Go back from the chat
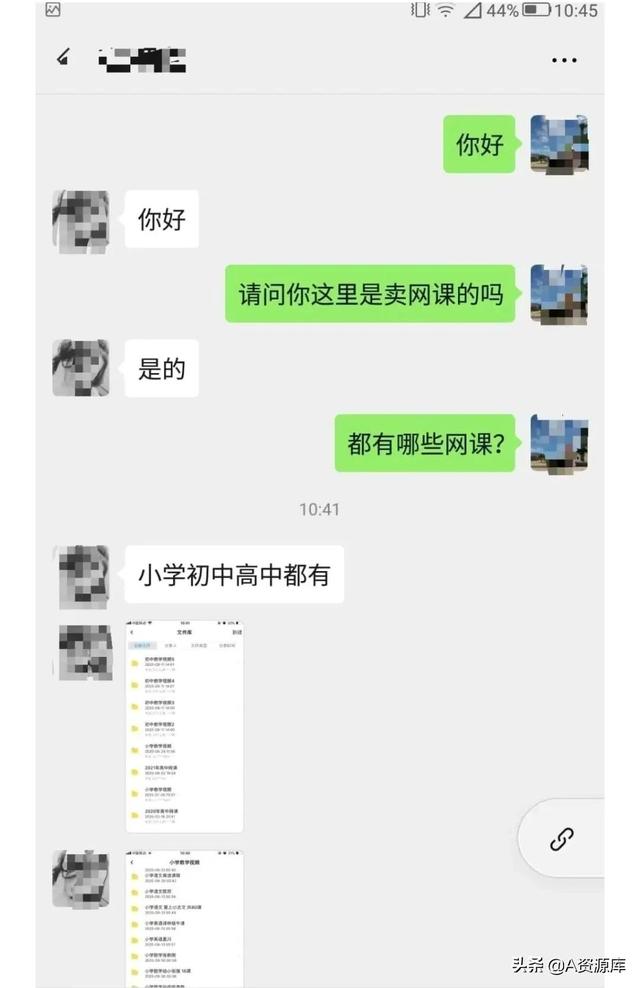640x988 pixels. (x=63, y=58)
